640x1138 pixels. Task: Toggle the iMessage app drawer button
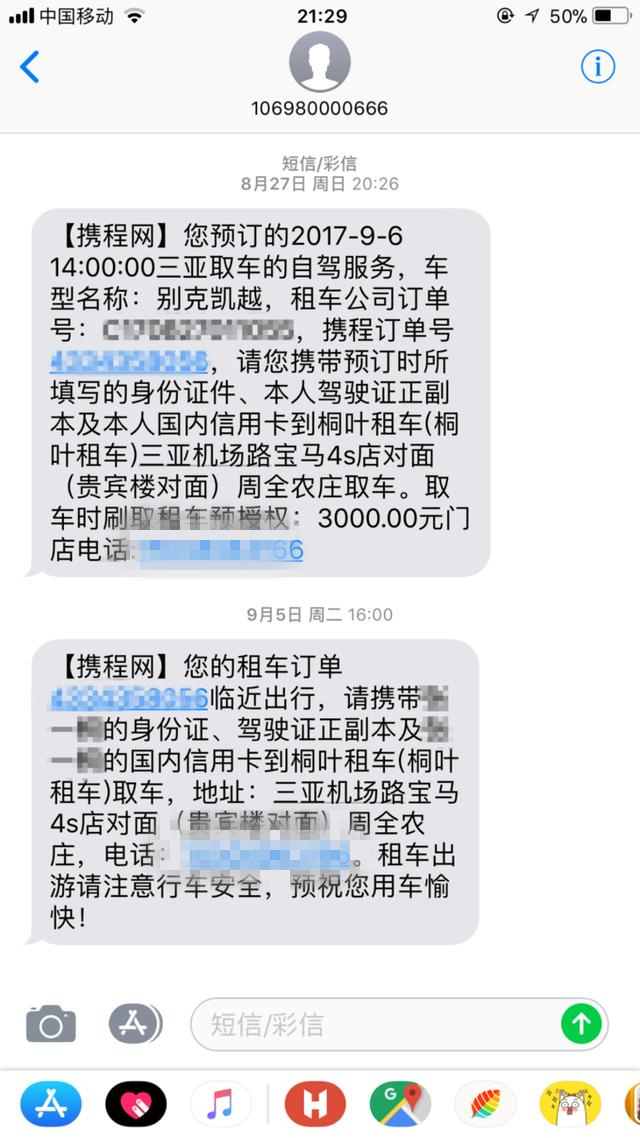135,1024
